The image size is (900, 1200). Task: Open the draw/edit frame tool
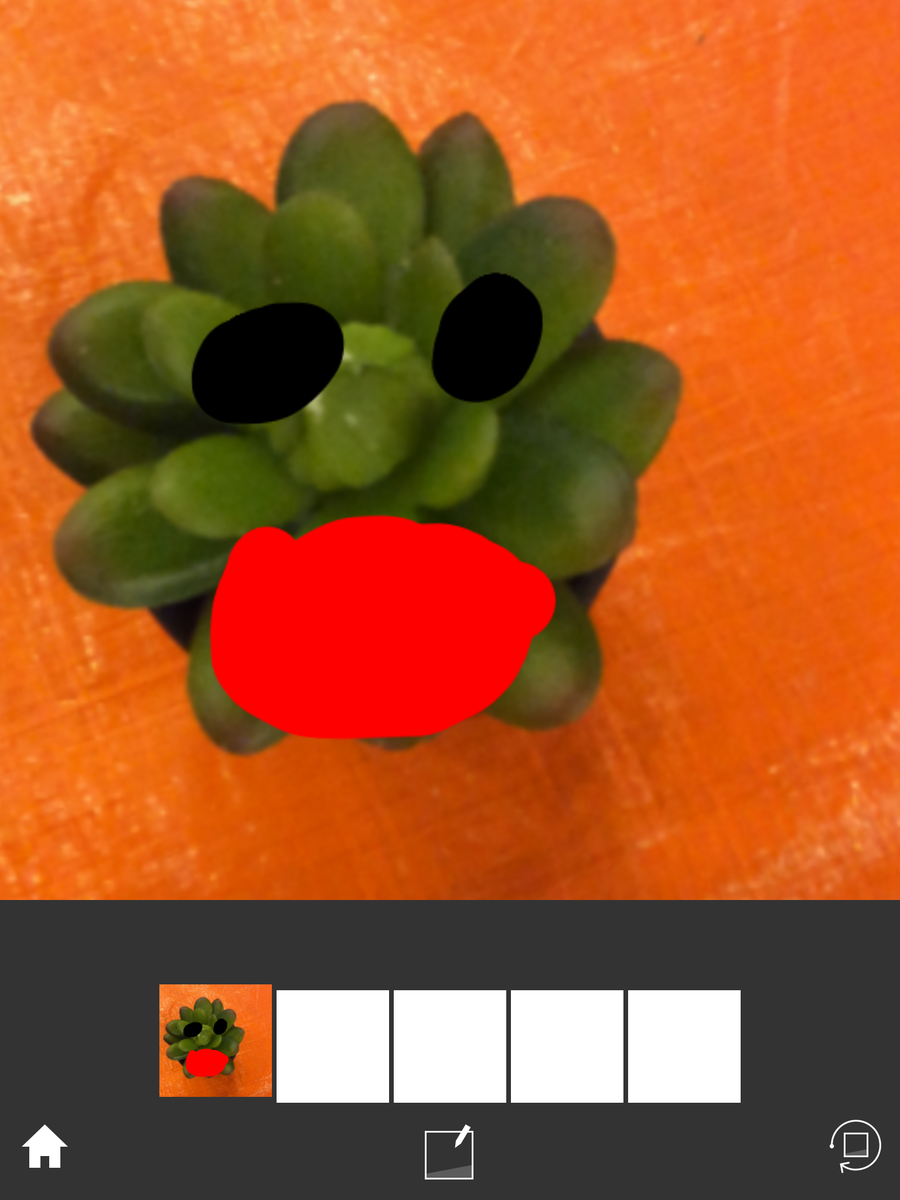[449, 1153]
